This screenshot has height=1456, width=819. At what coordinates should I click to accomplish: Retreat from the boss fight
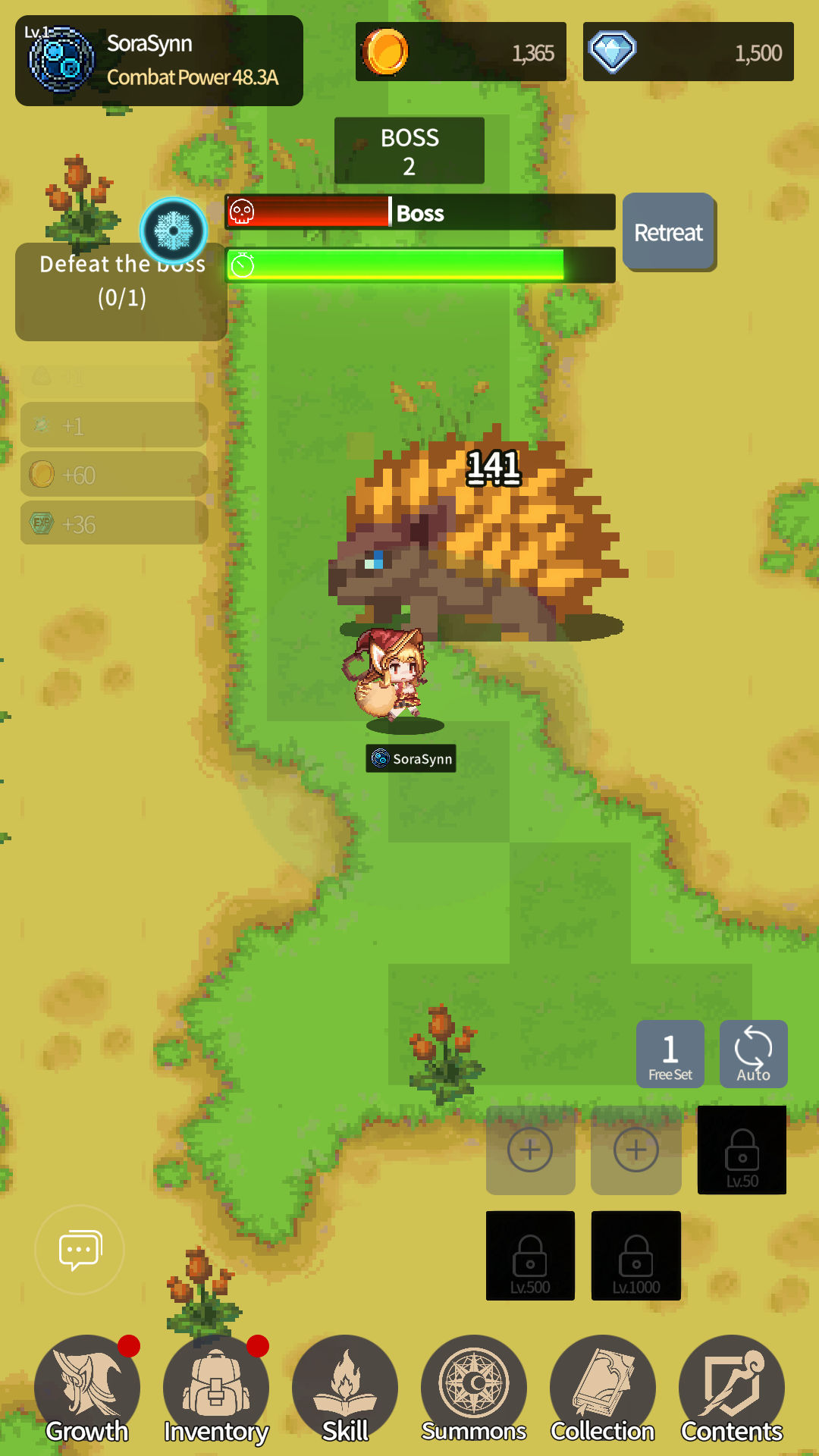point(668,232)
